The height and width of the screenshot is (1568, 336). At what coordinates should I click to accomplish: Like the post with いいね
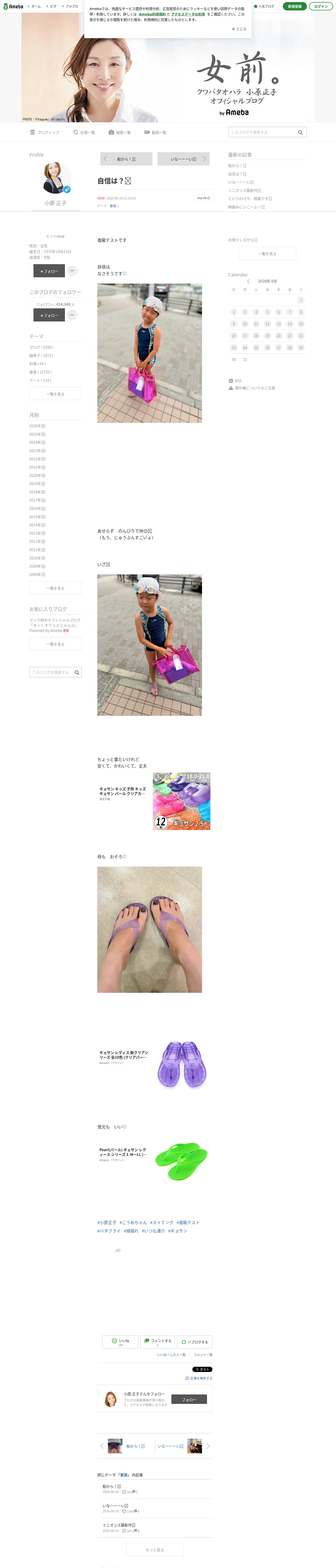click(121, 1342)
